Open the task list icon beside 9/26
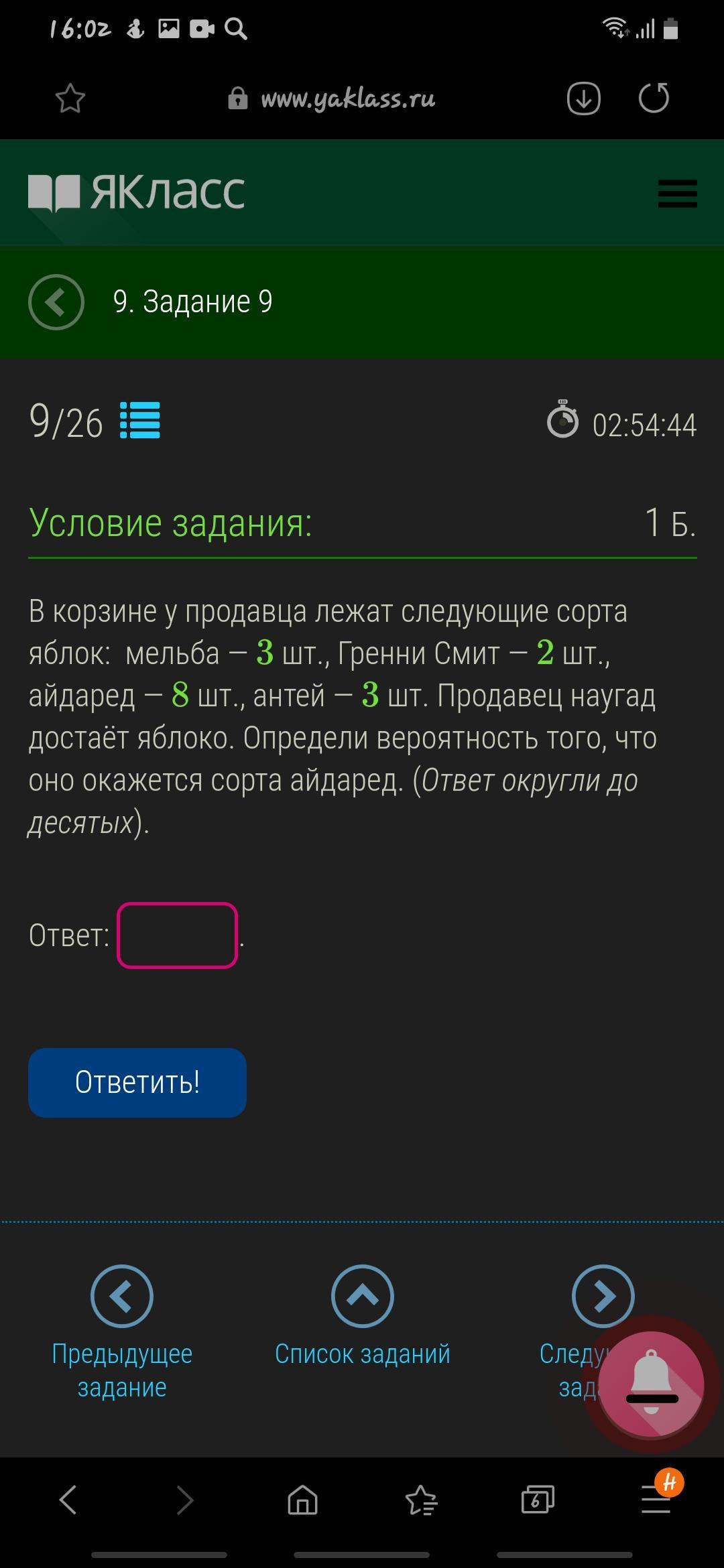This screenshot has height=1568, width=724. 140,420
